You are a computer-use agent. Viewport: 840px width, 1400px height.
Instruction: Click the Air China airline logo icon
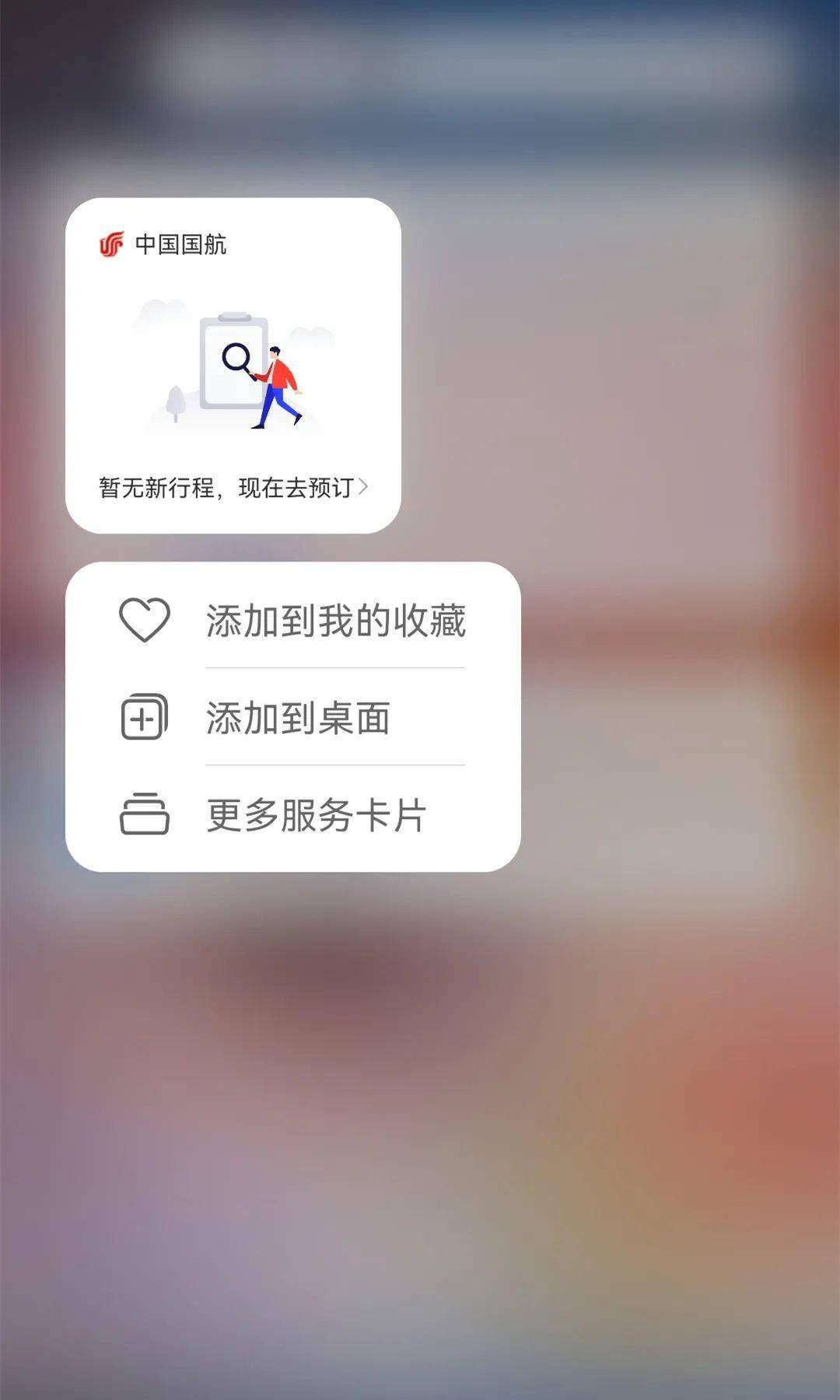110,243
